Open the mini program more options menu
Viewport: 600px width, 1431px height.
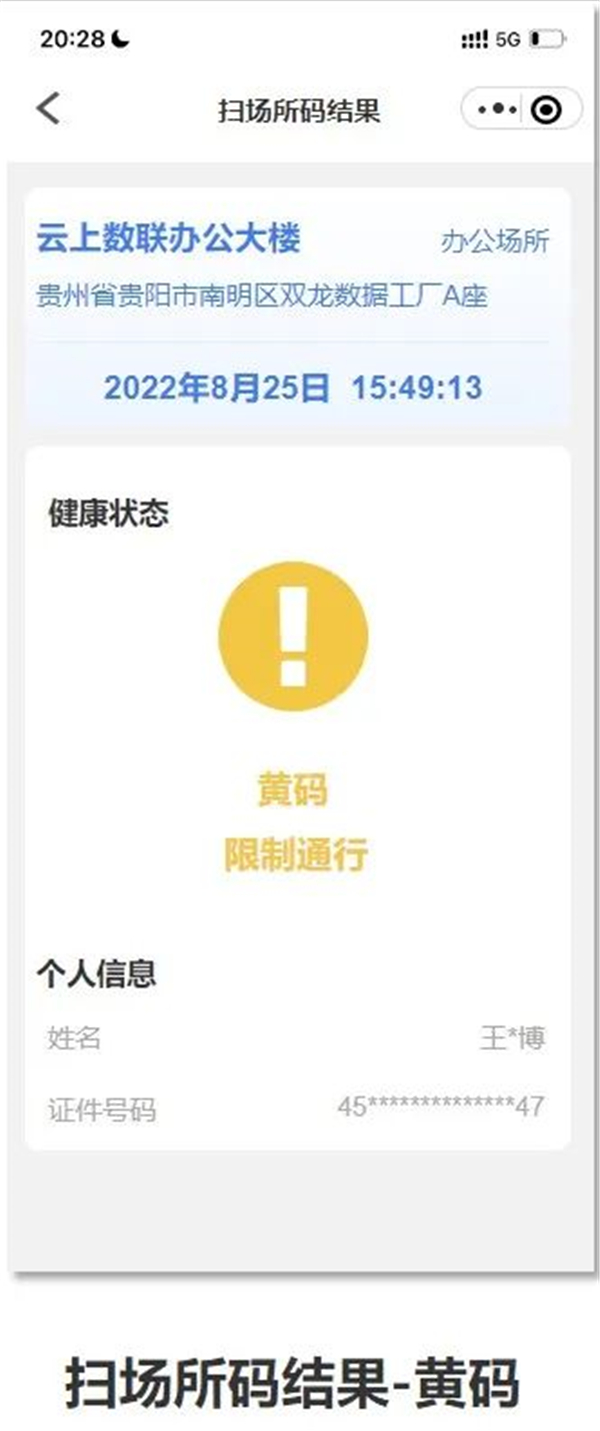click(x=497, y=109)
